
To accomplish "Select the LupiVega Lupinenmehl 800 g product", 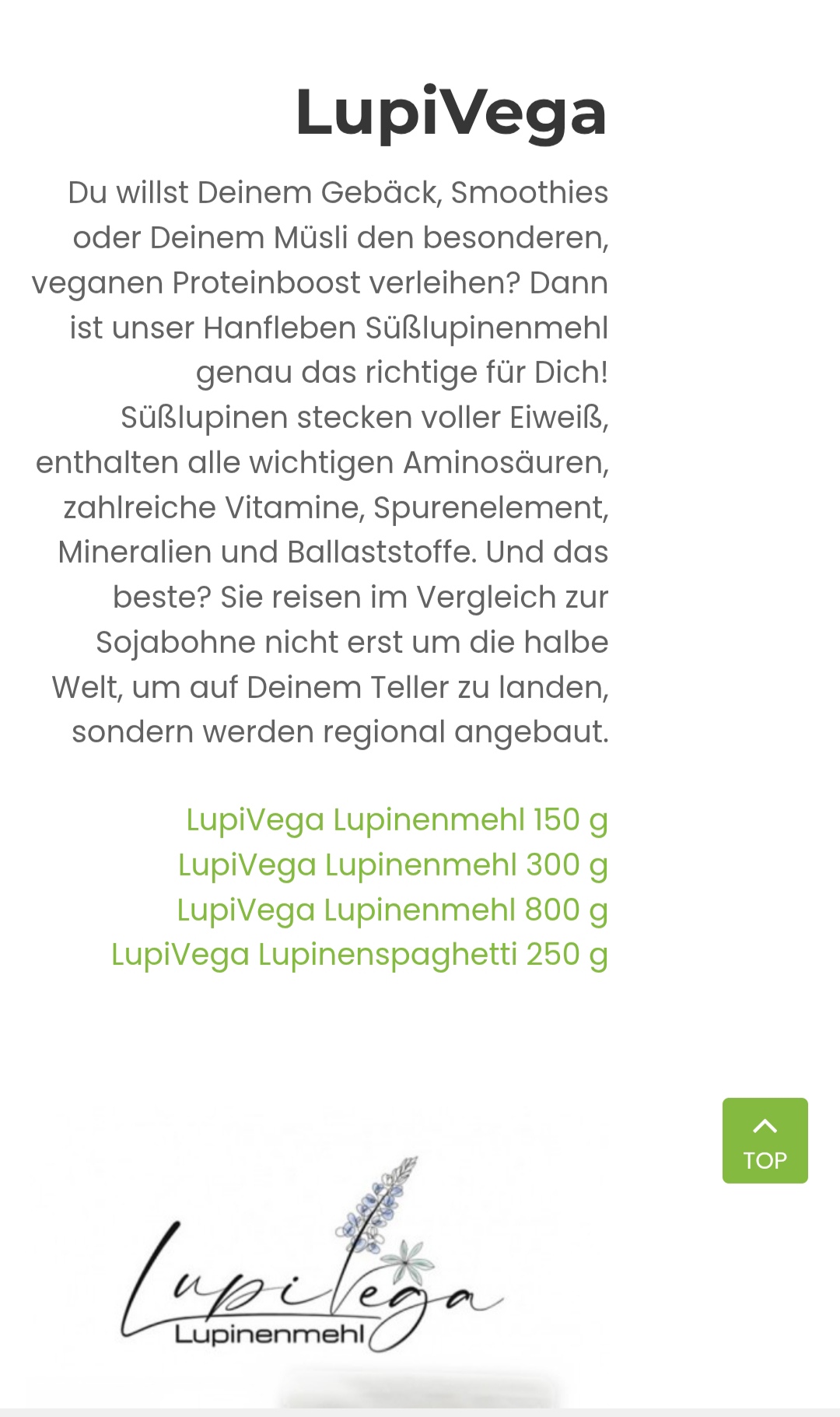I will tap(391, 910).
